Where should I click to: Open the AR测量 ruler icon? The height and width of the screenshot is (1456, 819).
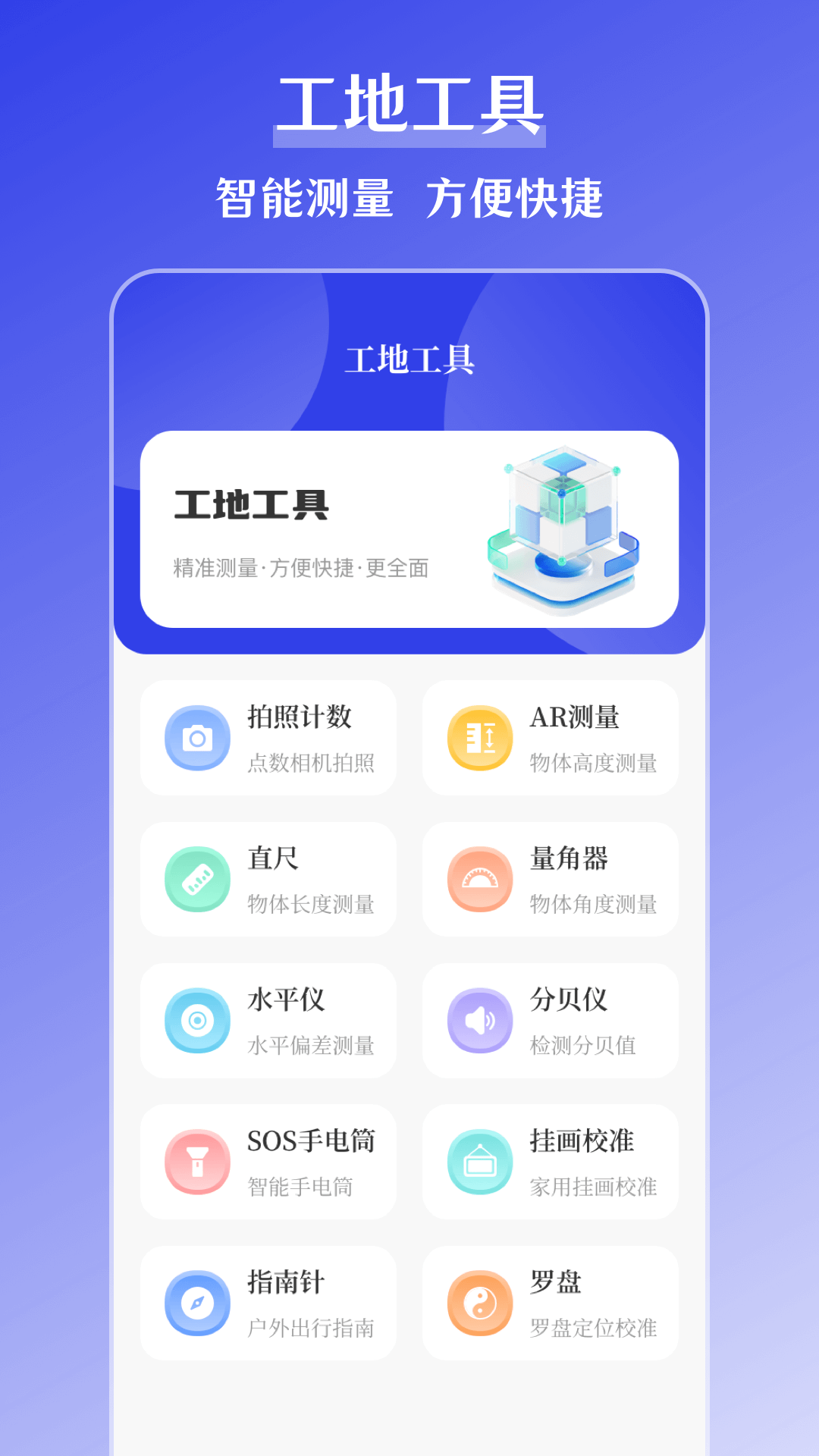tap(479, 738)
